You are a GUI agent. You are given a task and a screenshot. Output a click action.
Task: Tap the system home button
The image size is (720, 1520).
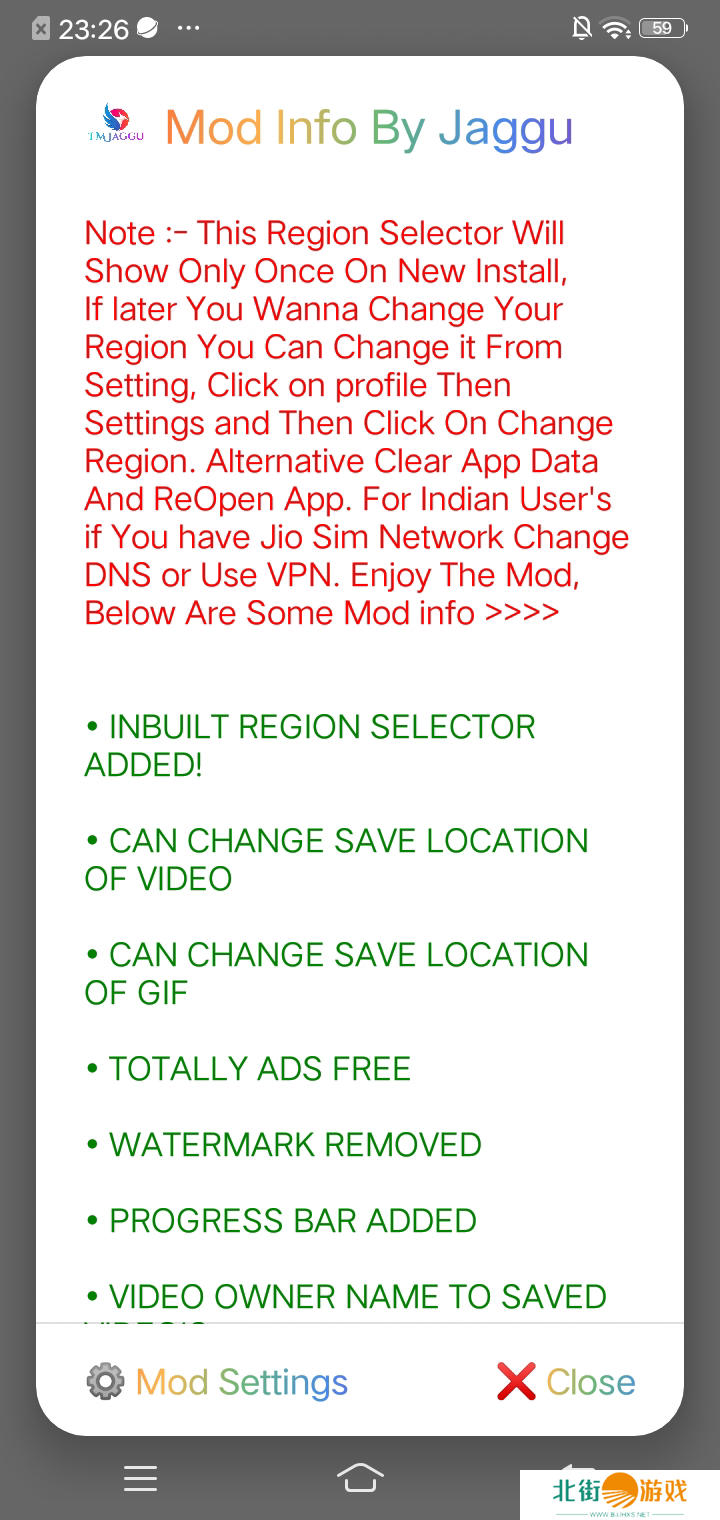click(360, 1477)
